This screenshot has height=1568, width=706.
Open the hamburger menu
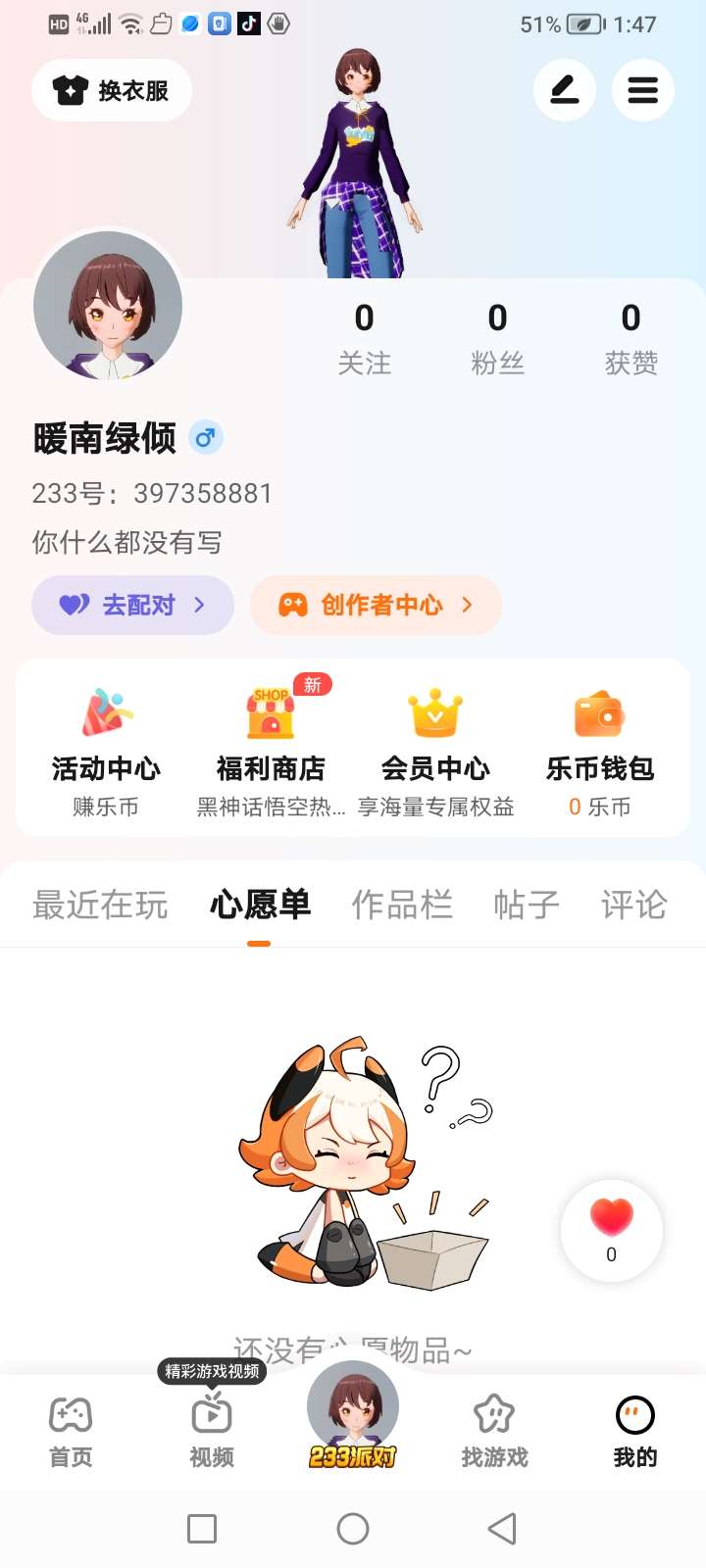point(642,91)
